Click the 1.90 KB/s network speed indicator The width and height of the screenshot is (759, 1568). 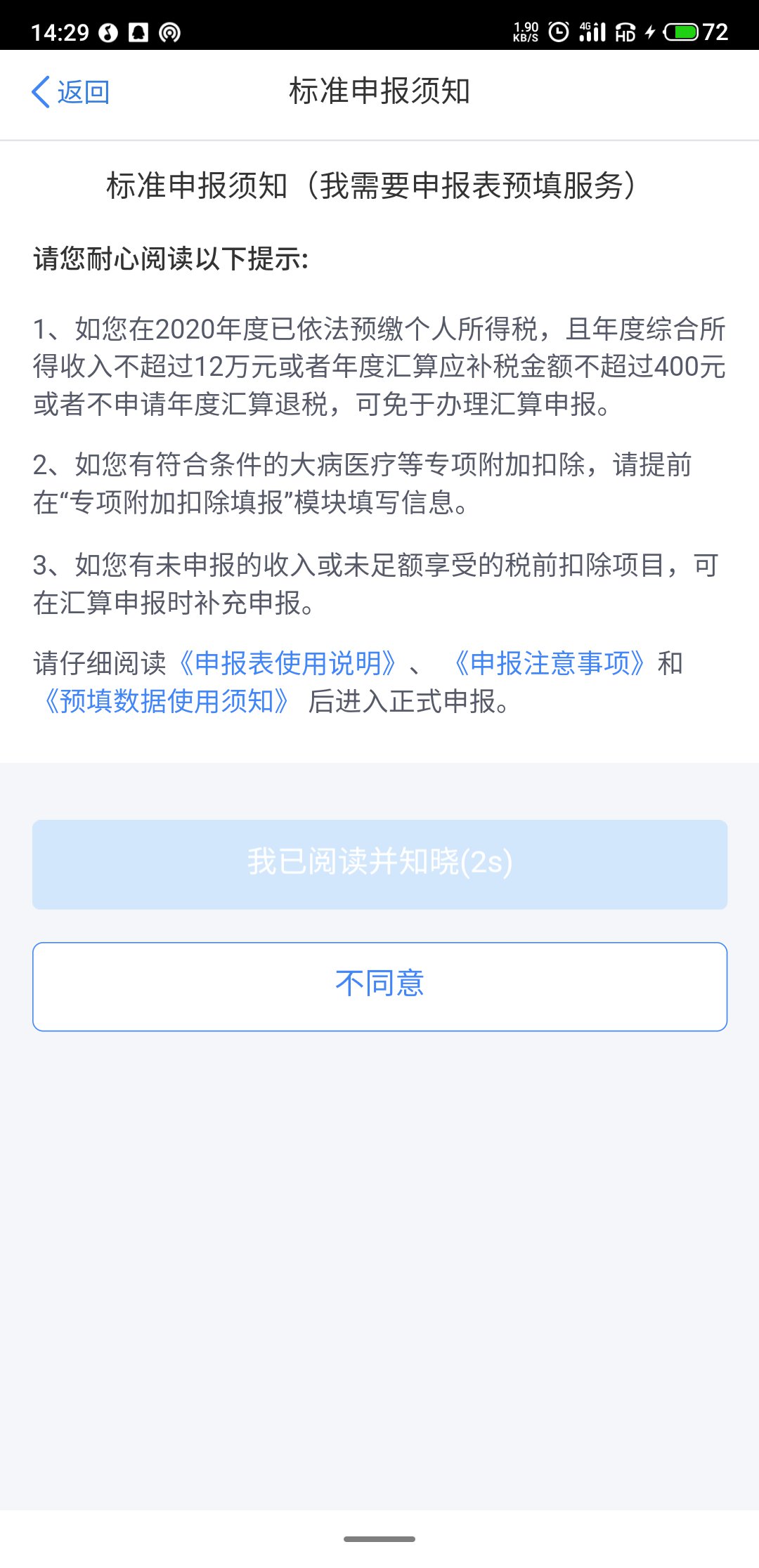point(524,32)
